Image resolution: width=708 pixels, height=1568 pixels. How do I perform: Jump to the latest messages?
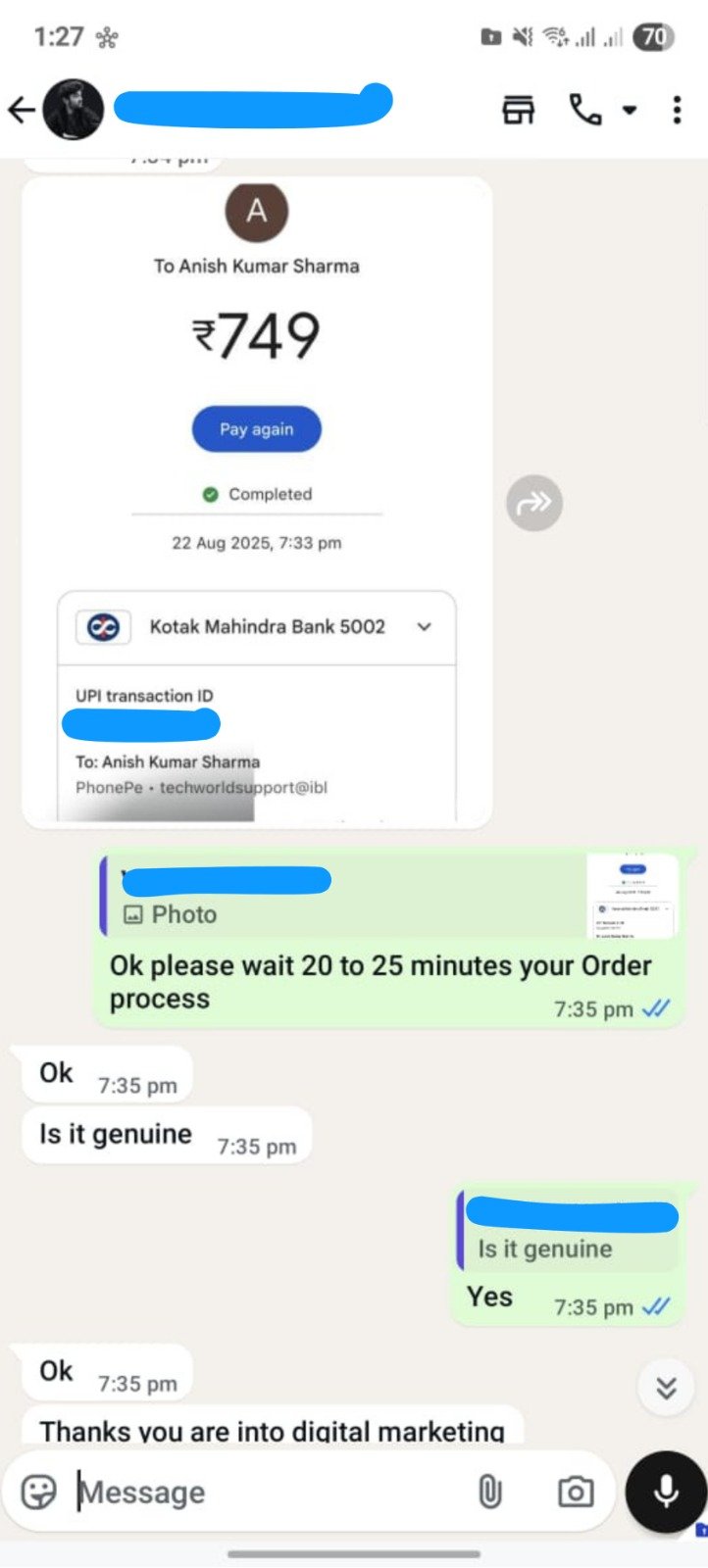coord(666,1387)
